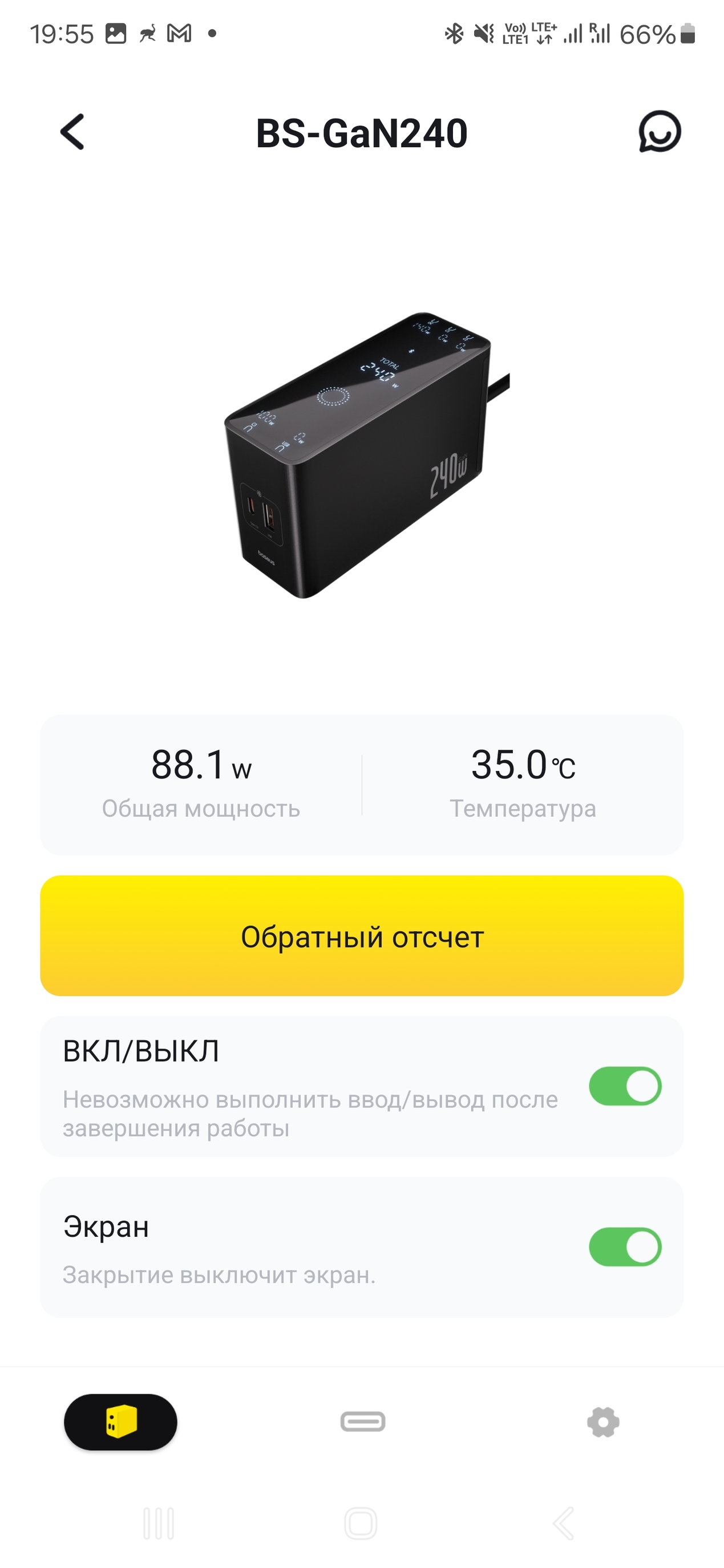This screenshot has width=724, height=1568.
Task: Open the support chat icon
Action: [660, 132]
